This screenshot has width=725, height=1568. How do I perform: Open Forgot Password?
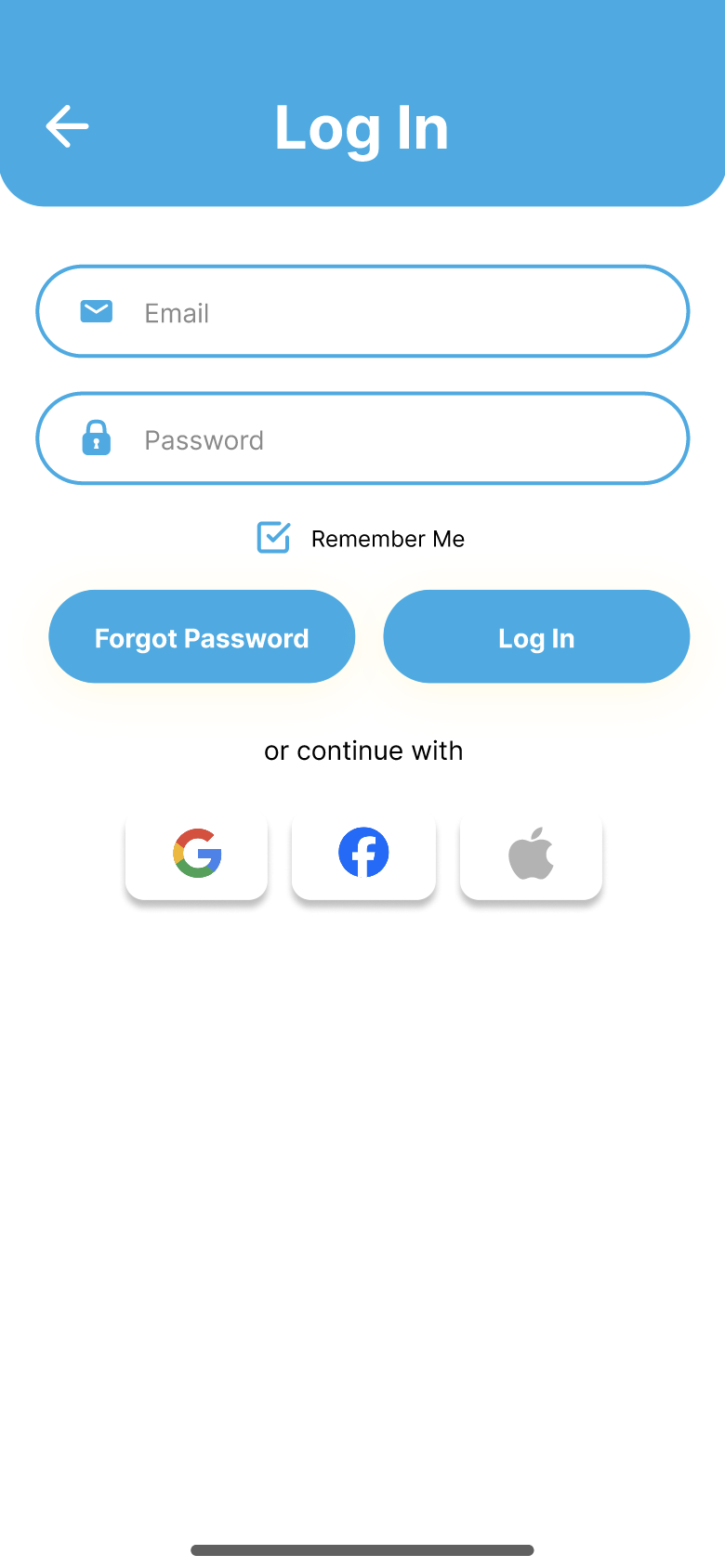[202, 636]
